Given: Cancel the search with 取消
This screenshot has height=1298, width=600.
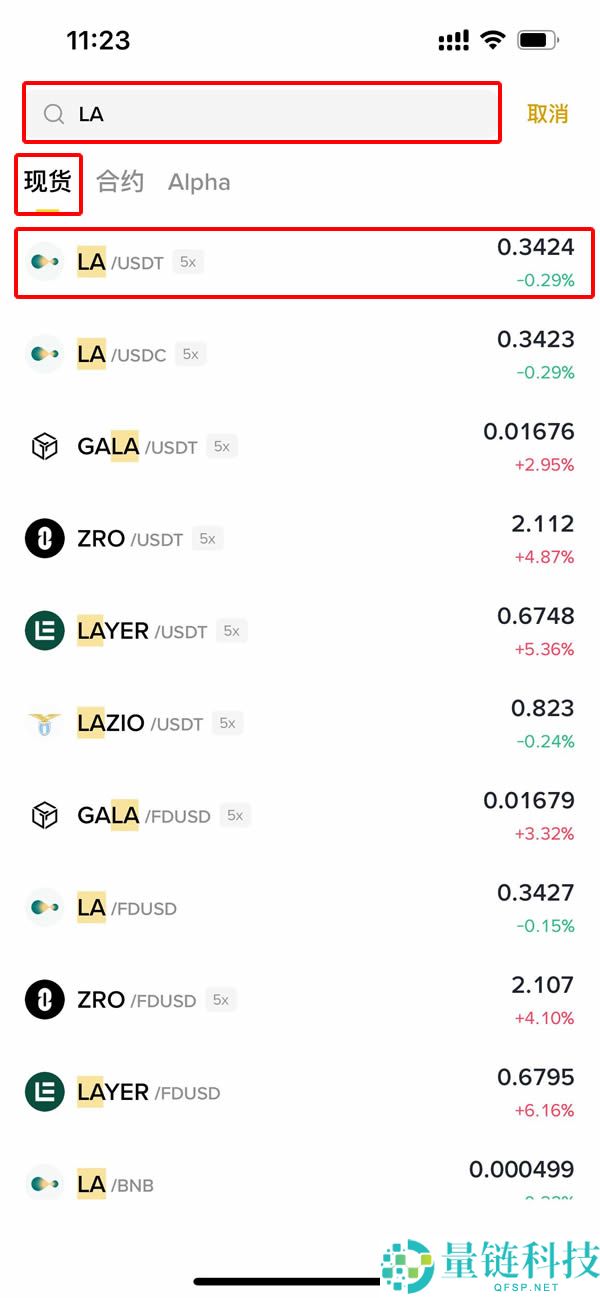Looking at the screenshot, I should pyautogui.click(x=547, y=114).
